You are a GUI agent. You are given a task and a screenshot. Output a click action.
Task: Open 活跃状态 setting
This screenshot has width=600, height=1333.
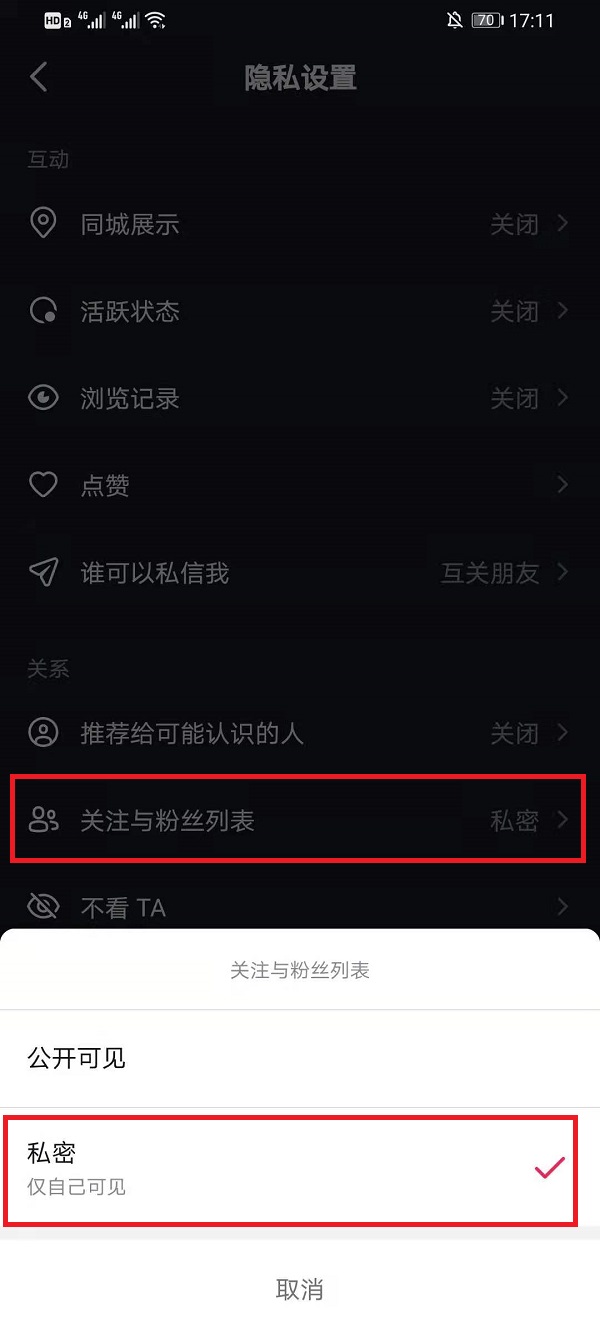tap(300, 311)
